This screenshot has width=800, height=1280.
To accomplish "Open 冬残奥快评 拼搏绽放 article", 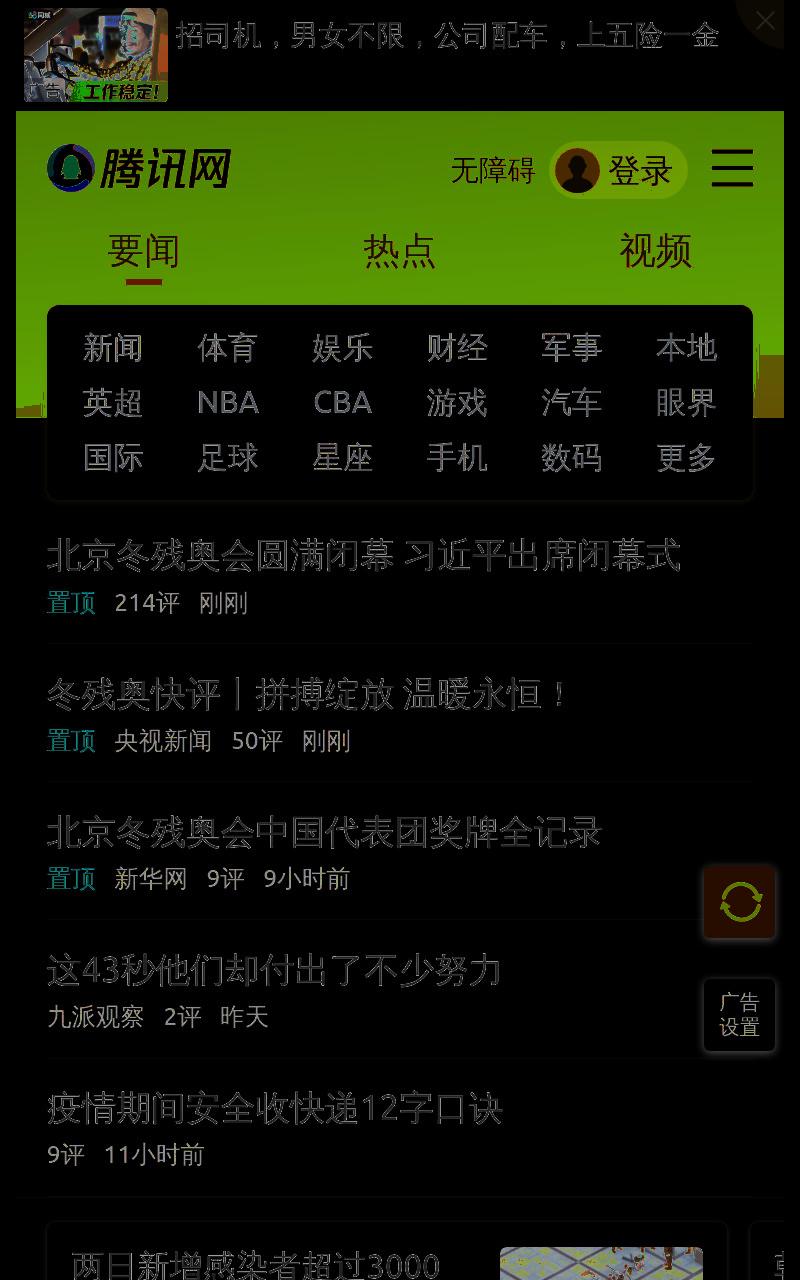I will 307,693.
